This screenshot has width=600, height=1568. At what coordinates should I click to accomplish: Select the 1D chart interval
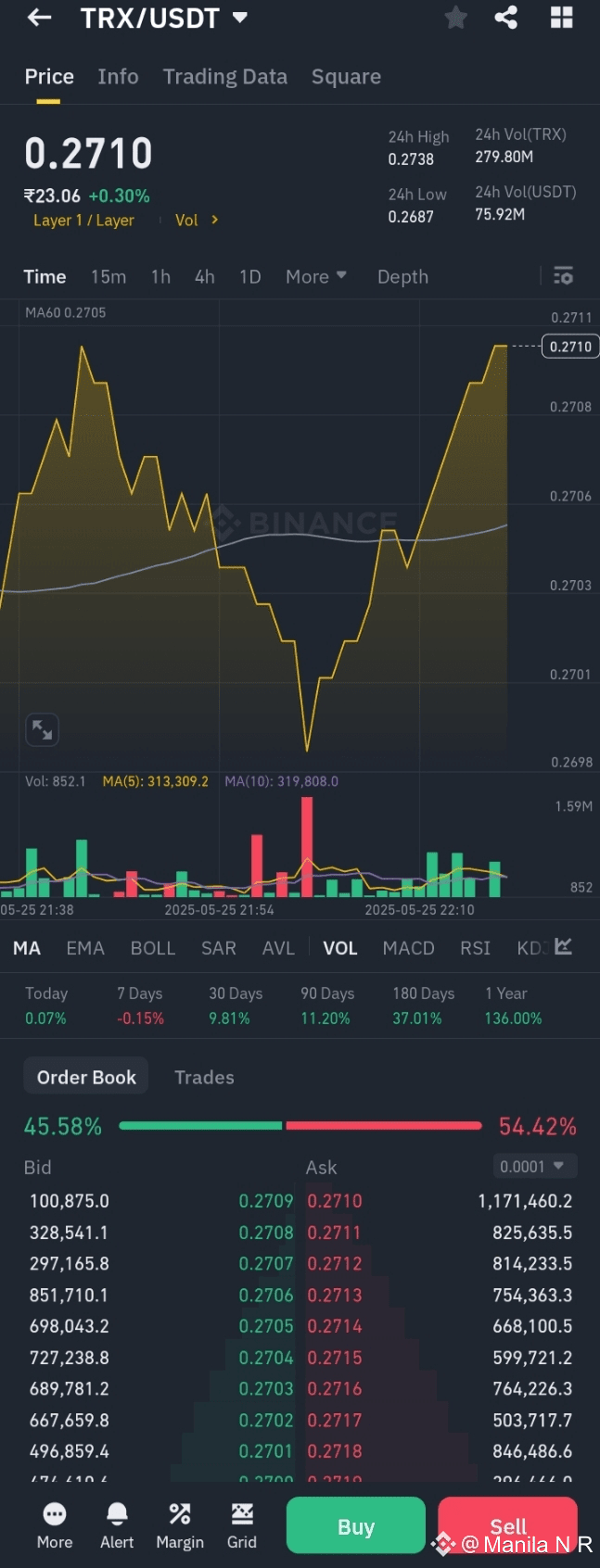coord(249,277)
